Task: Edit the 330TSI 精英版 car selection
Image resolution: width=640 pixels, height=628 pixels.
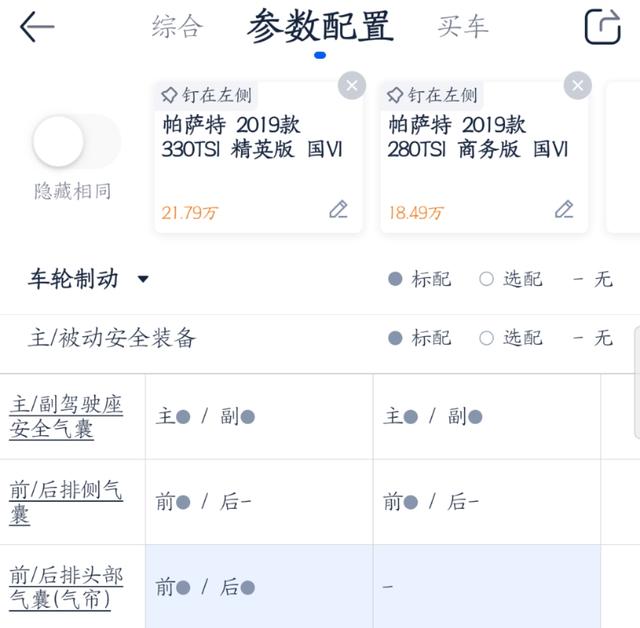Action: 339,210
